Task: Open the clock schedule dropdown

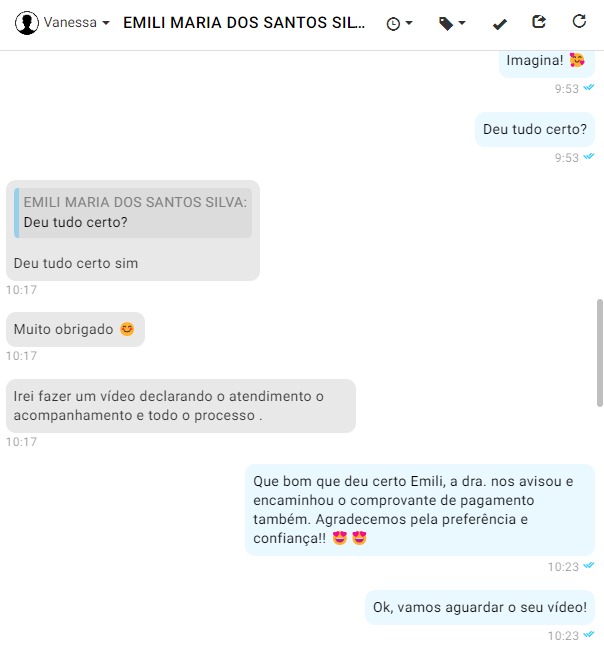Action: coord(399,22)
